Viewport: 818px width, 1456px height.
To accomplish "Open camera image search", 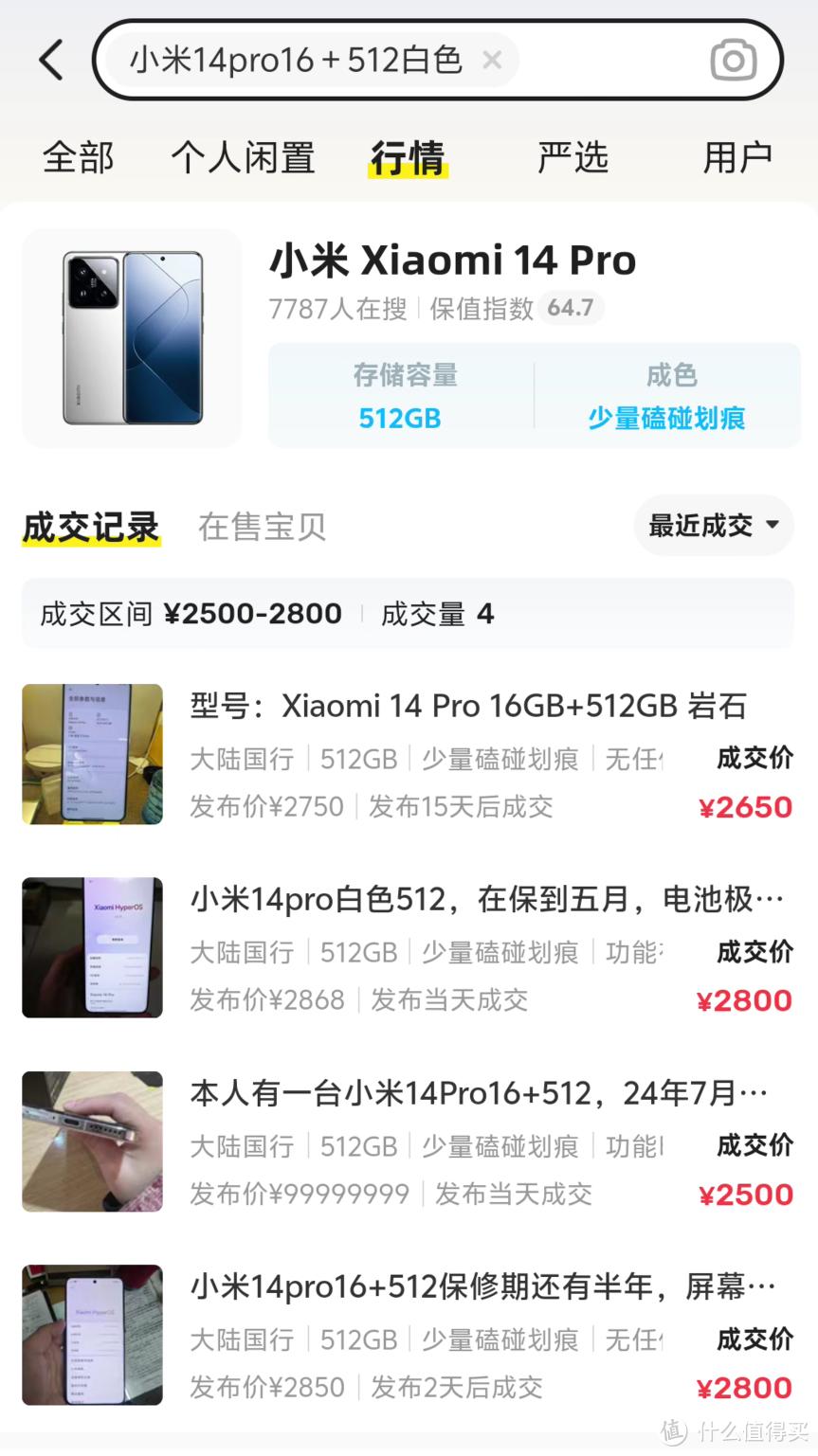I will (x=733, y=61).
